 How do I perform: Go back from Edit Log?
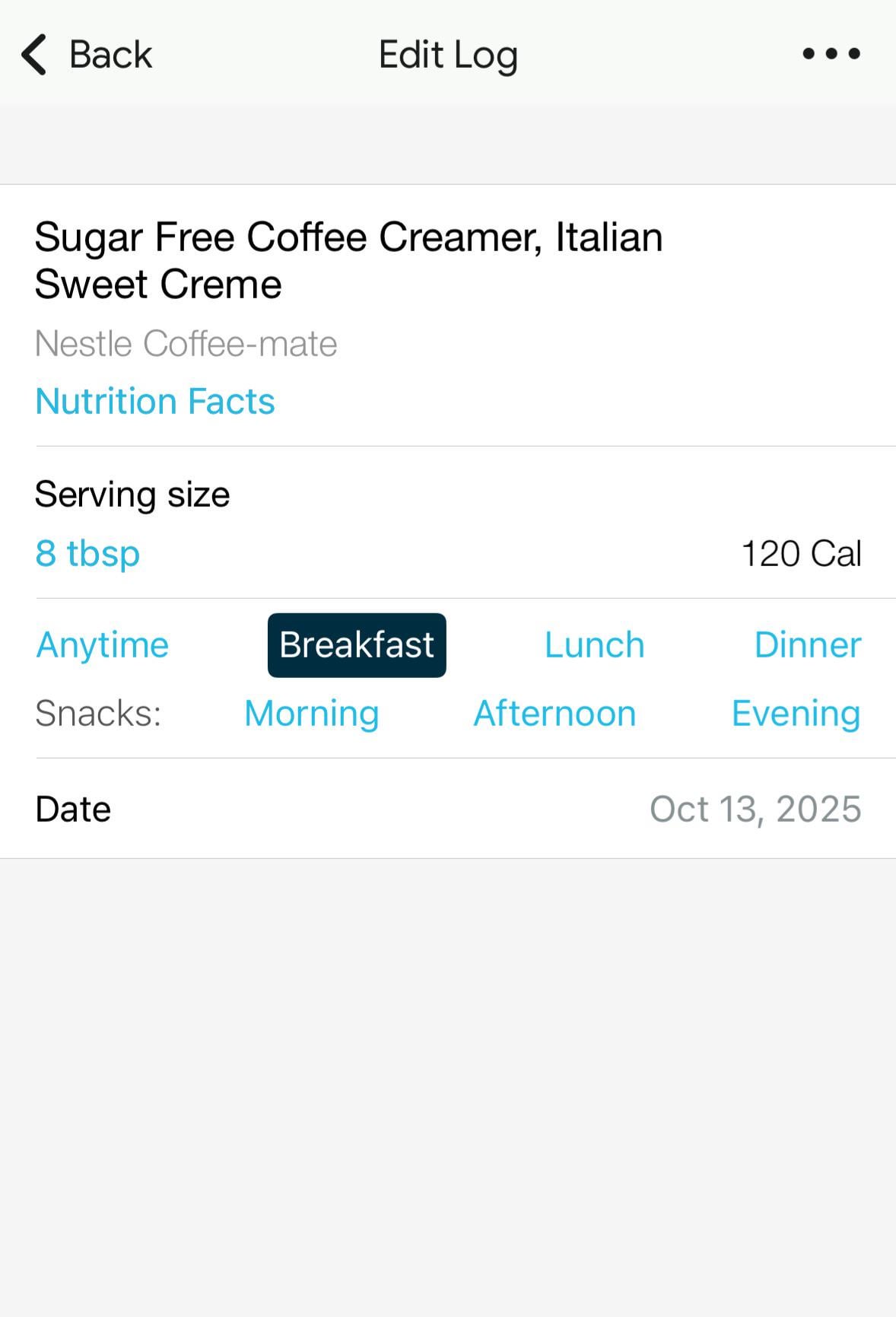tap(86, 55)
